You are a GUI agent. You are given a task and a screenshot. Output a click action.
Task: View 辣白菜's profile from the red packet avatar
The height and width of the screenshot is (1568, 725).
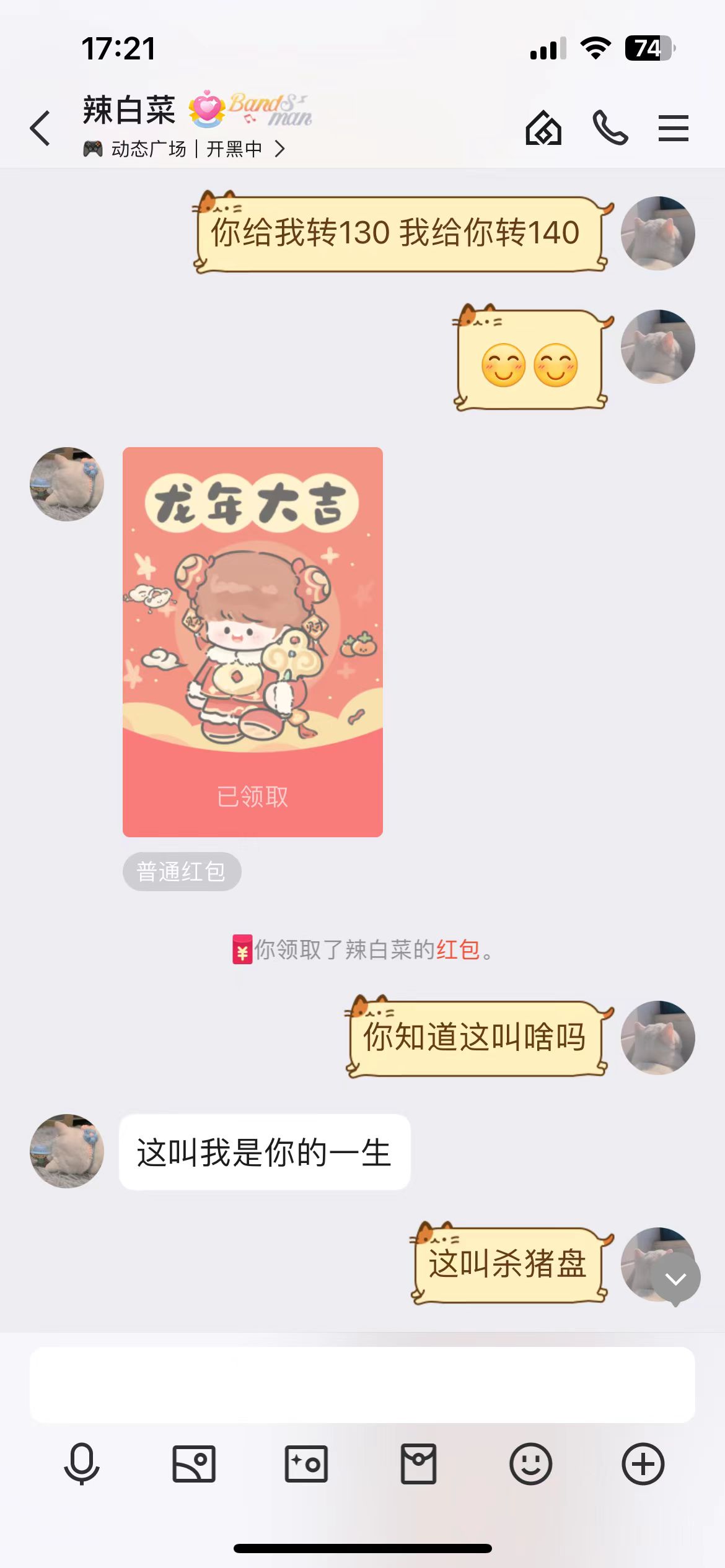click(x=67, y=484)
